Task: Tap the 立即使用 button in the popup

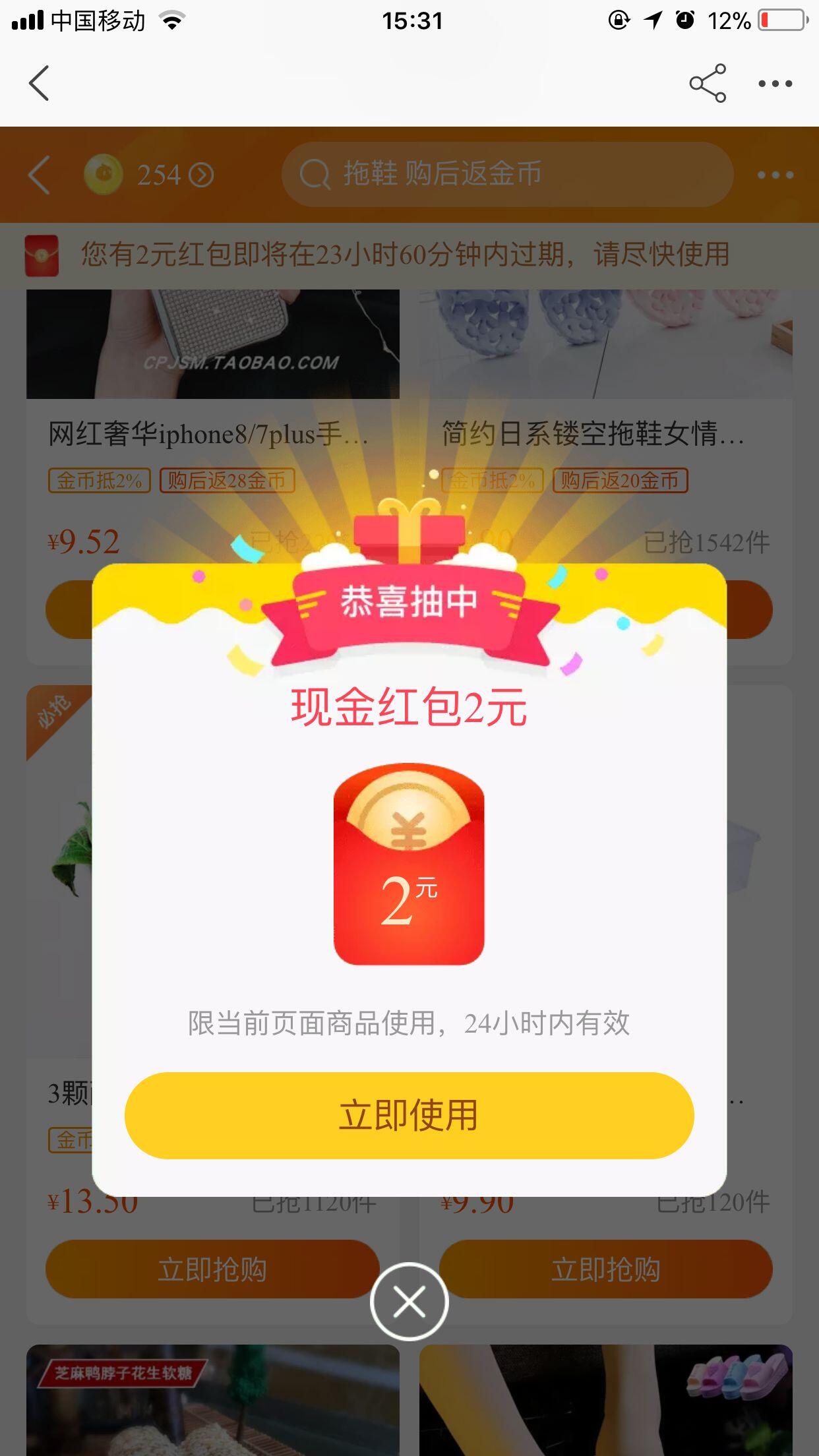Action: pos(409,1115)
